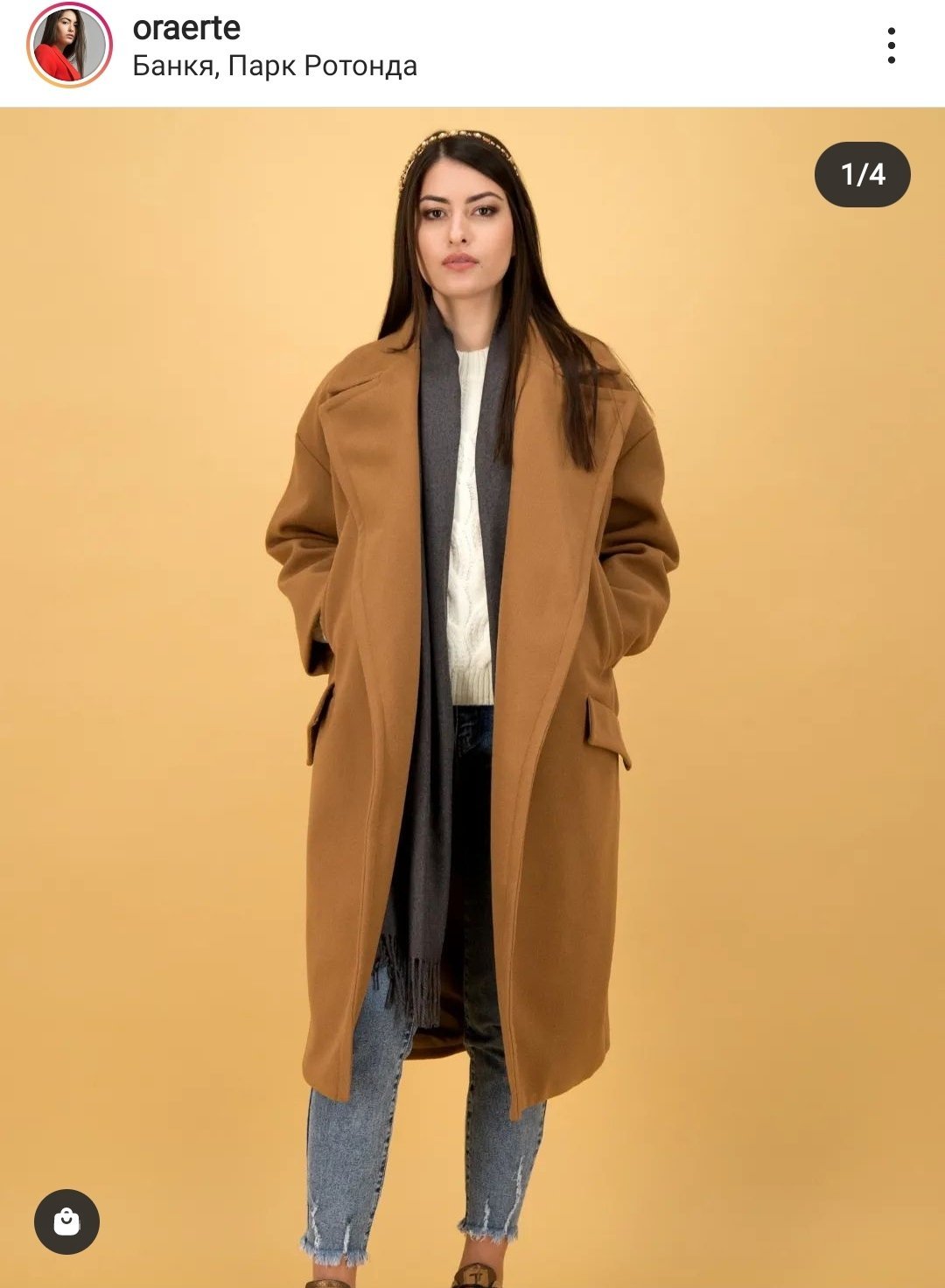
Task: View products via the shopping bag icon
Action: coord(67,1221)
